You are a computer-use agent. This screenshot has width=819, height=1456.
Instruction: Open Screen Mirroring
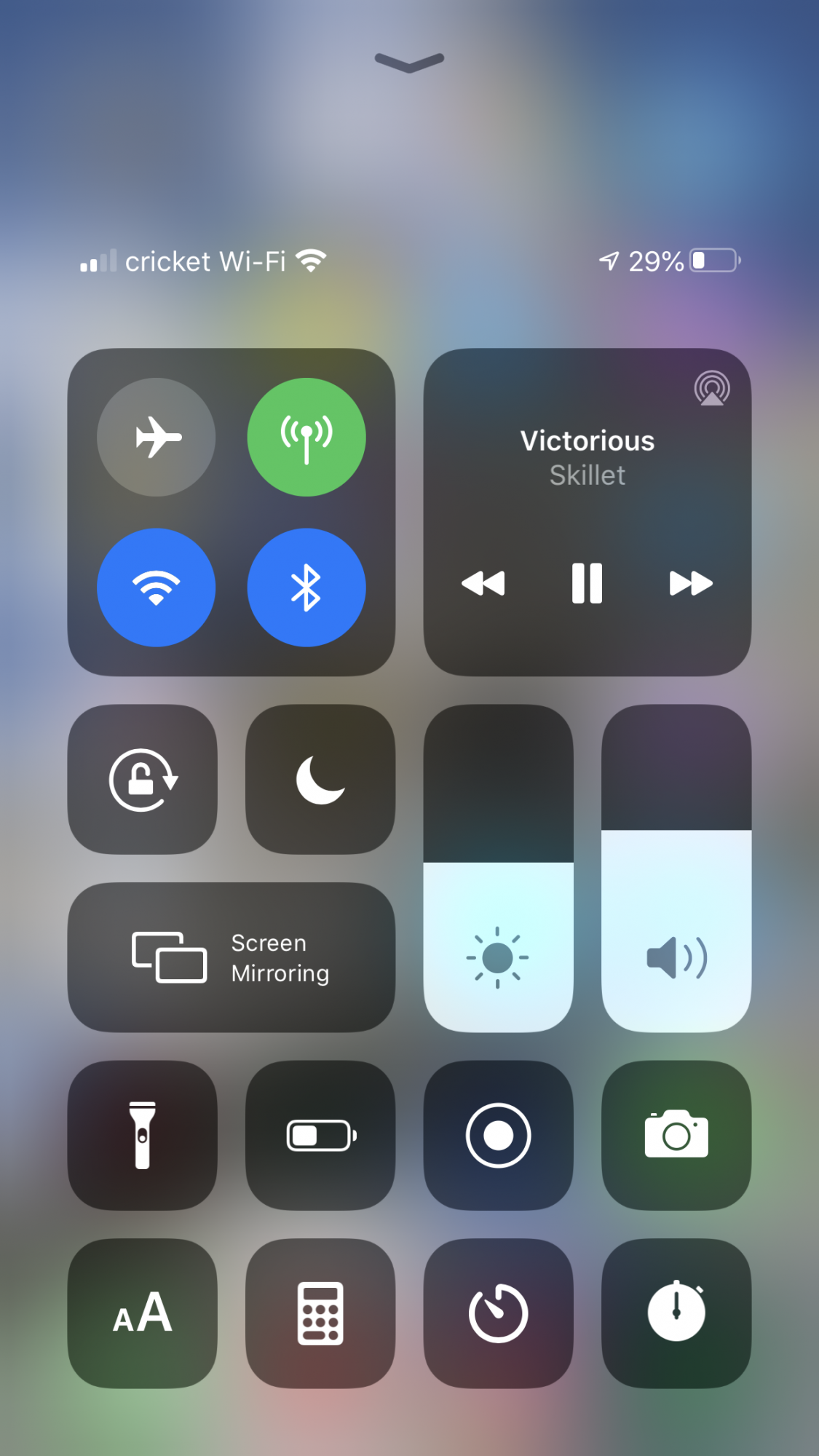click(232, 957)
